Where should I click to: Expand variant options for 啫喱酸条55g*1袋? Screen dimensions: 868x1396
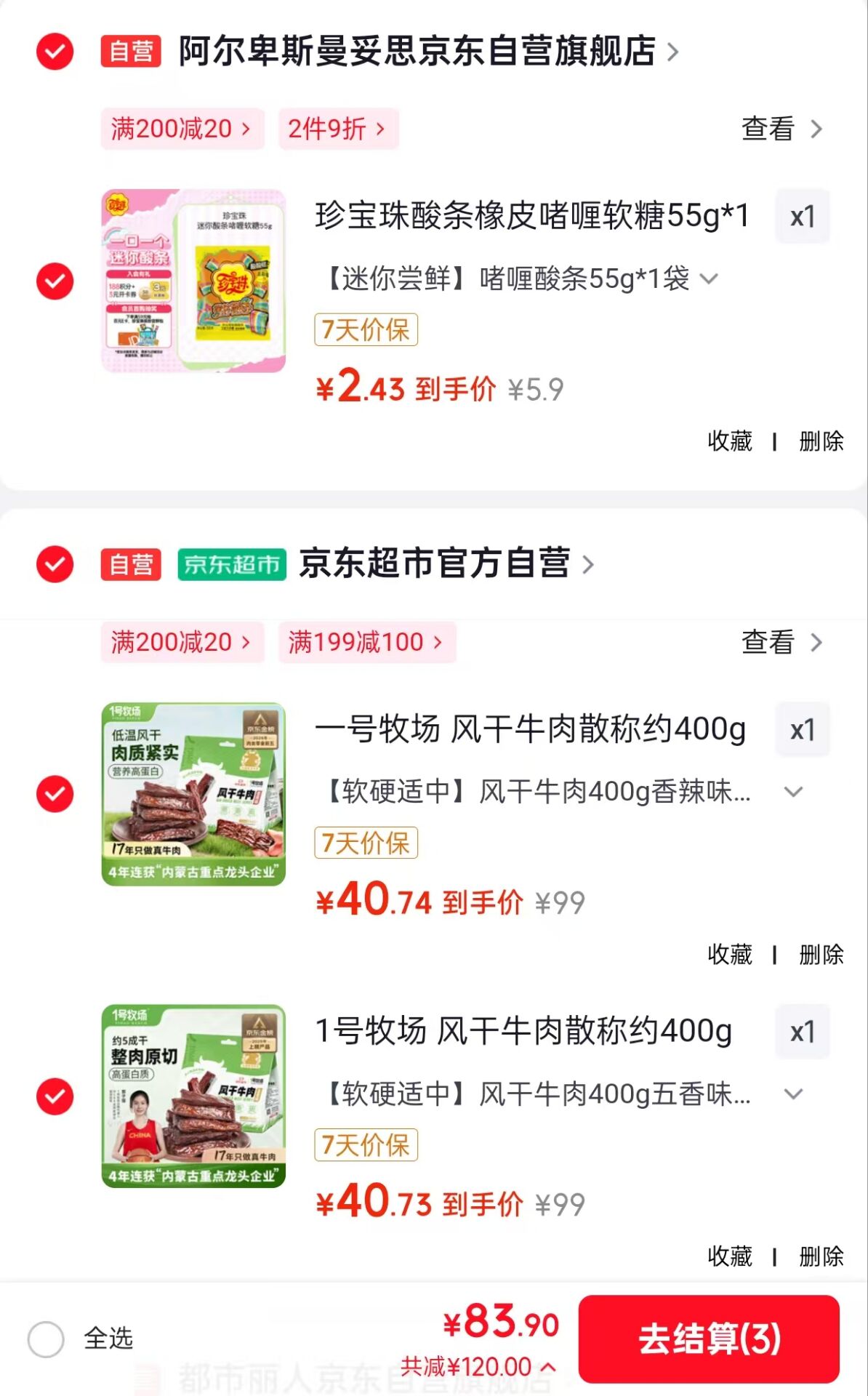coord(709,278)
